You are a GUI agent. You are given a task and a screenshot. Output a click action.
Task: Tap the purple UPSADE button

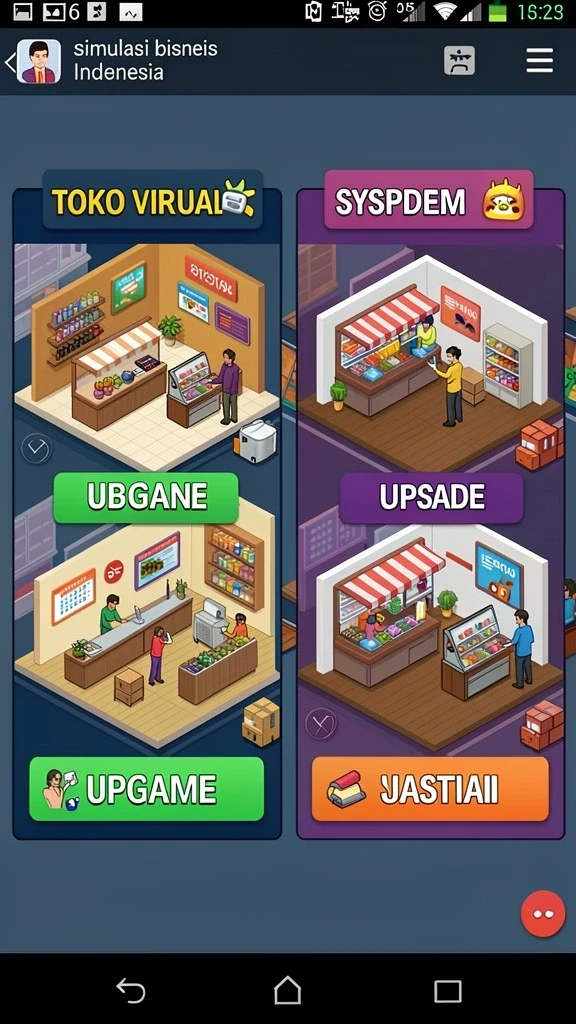pyautogui.click(x=431, y=498)
